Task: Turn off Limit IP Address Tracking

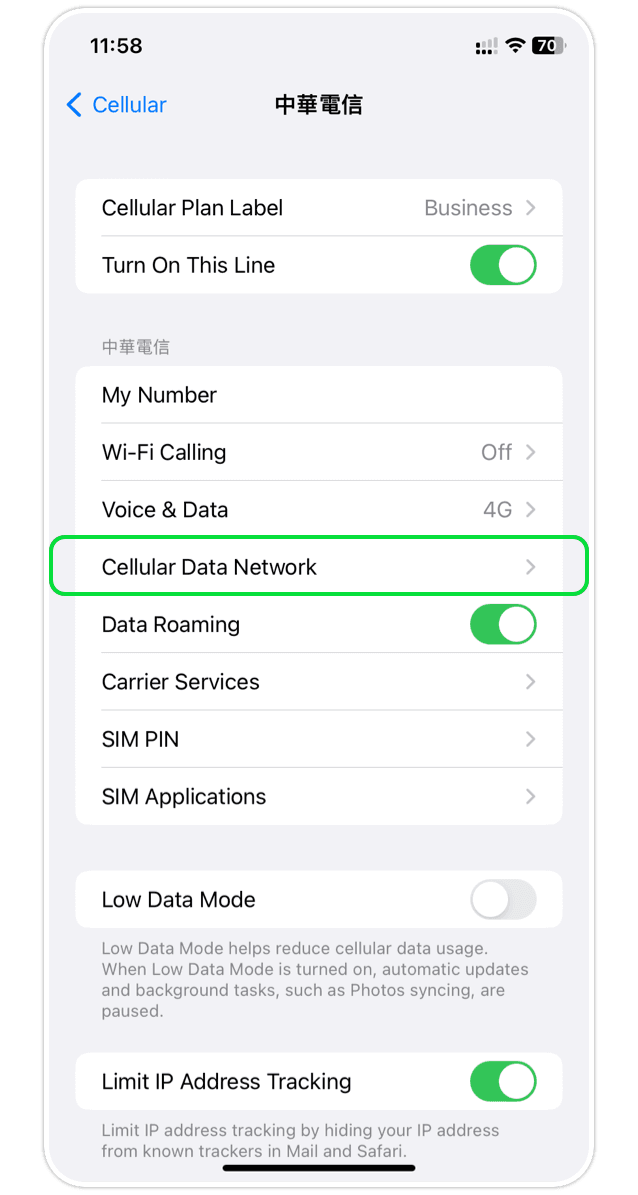Action: point(502,1082)
